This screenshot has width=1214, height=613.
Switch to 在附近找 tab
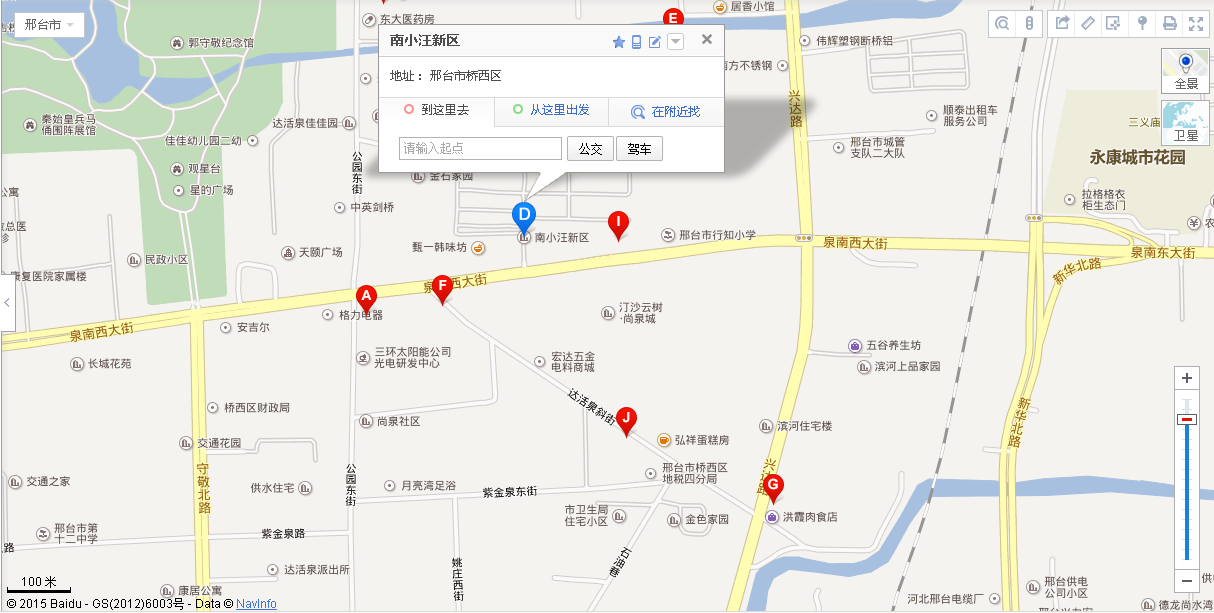click(666, 112)
